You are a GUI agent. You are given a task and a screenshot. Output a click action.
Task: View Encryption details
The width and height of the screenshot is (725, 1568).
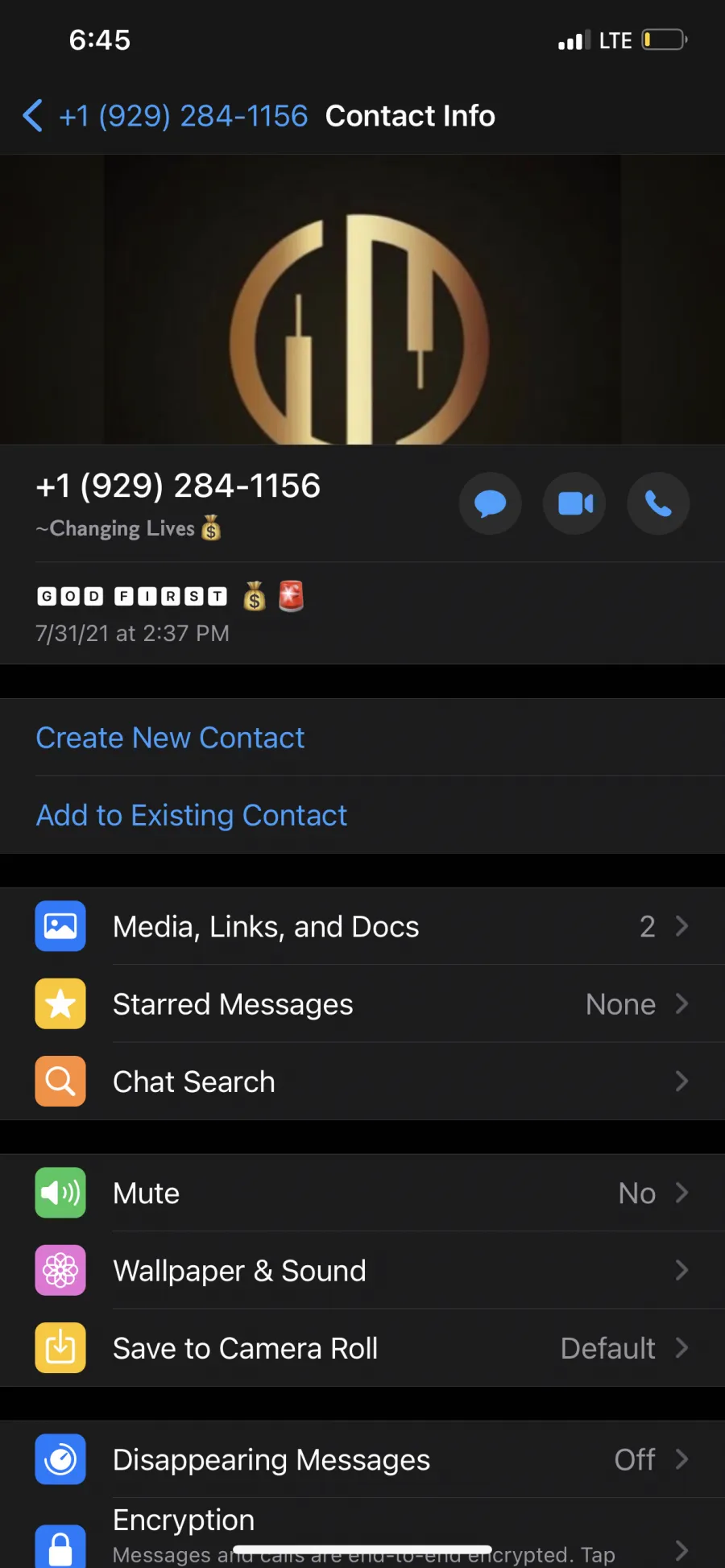(x=362, y=1533)
